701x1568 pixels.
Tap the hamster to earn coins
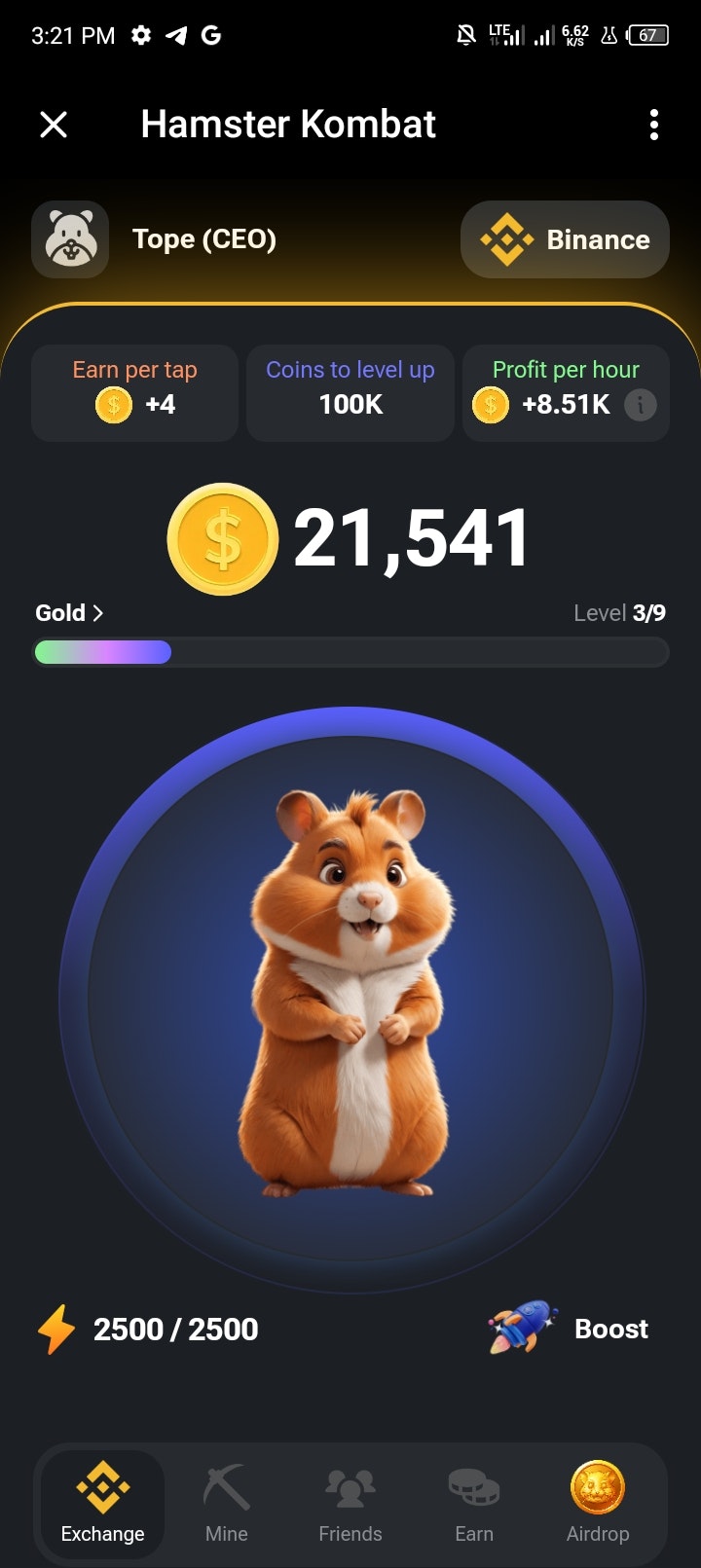tap(350, 999)
